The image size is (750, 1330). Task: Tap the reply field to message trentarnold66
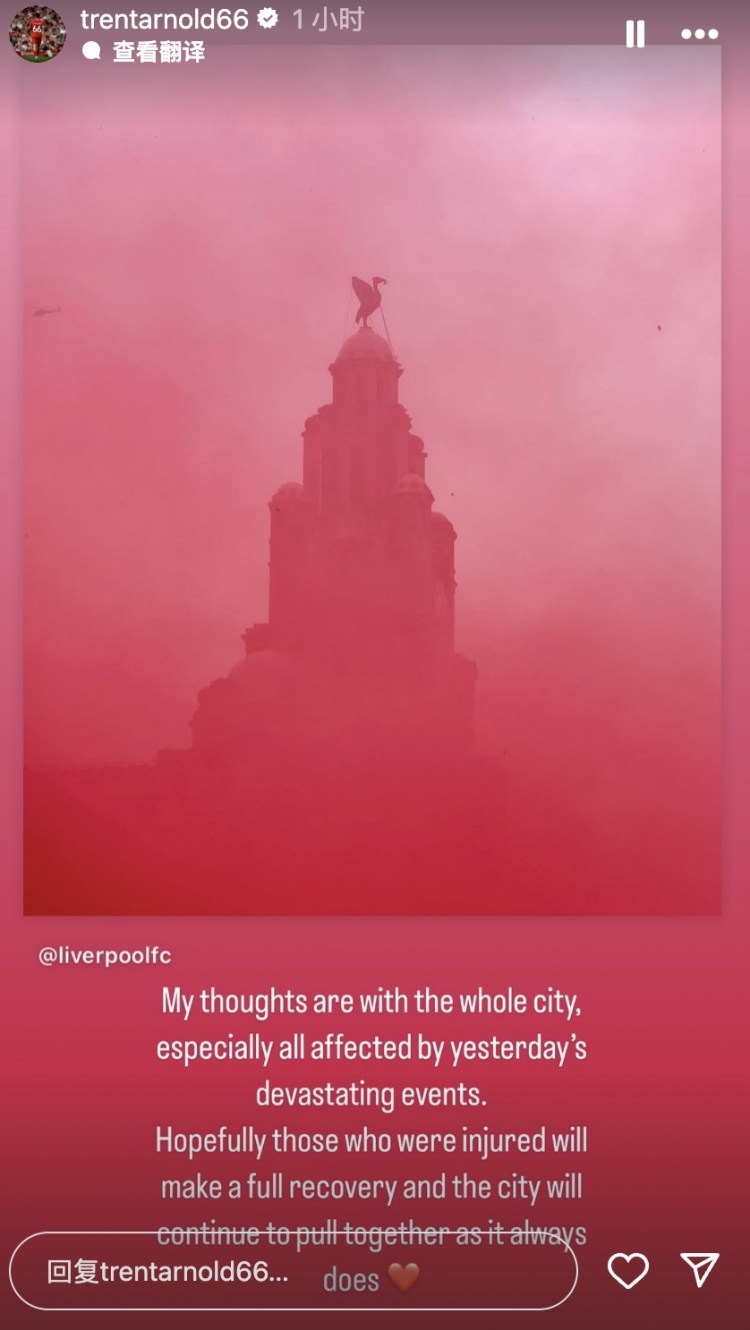[x=293, y=1271]
